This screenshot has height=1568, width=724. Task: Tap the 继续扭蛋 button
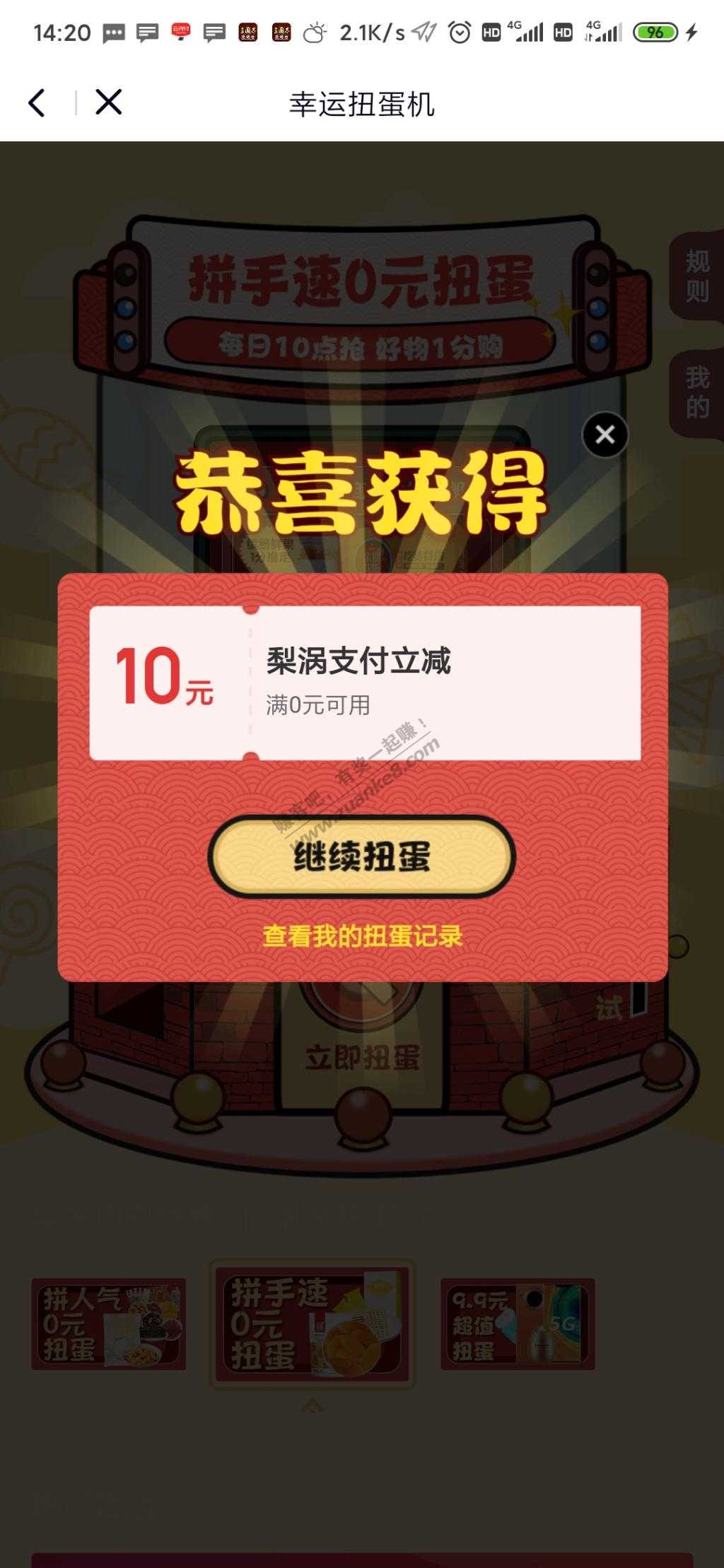362,856
